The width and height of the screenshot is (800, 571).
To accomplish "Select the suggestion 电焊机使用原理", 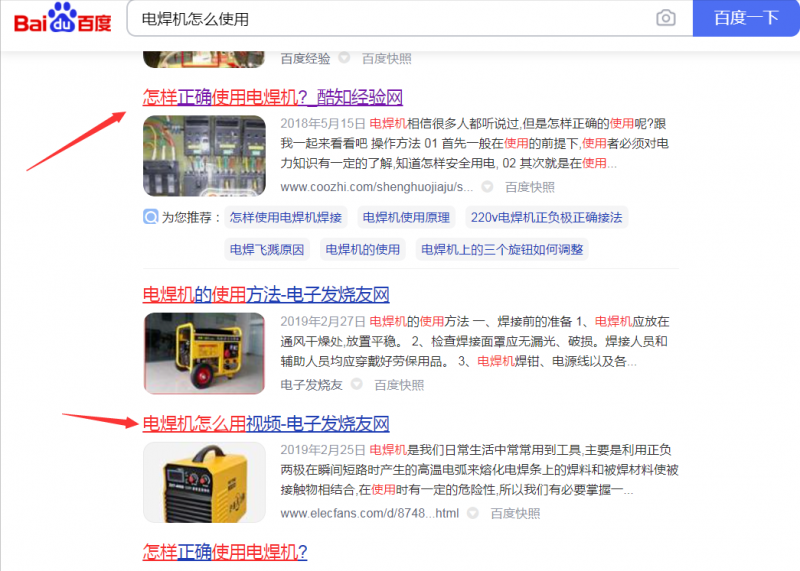I will 403,217.
